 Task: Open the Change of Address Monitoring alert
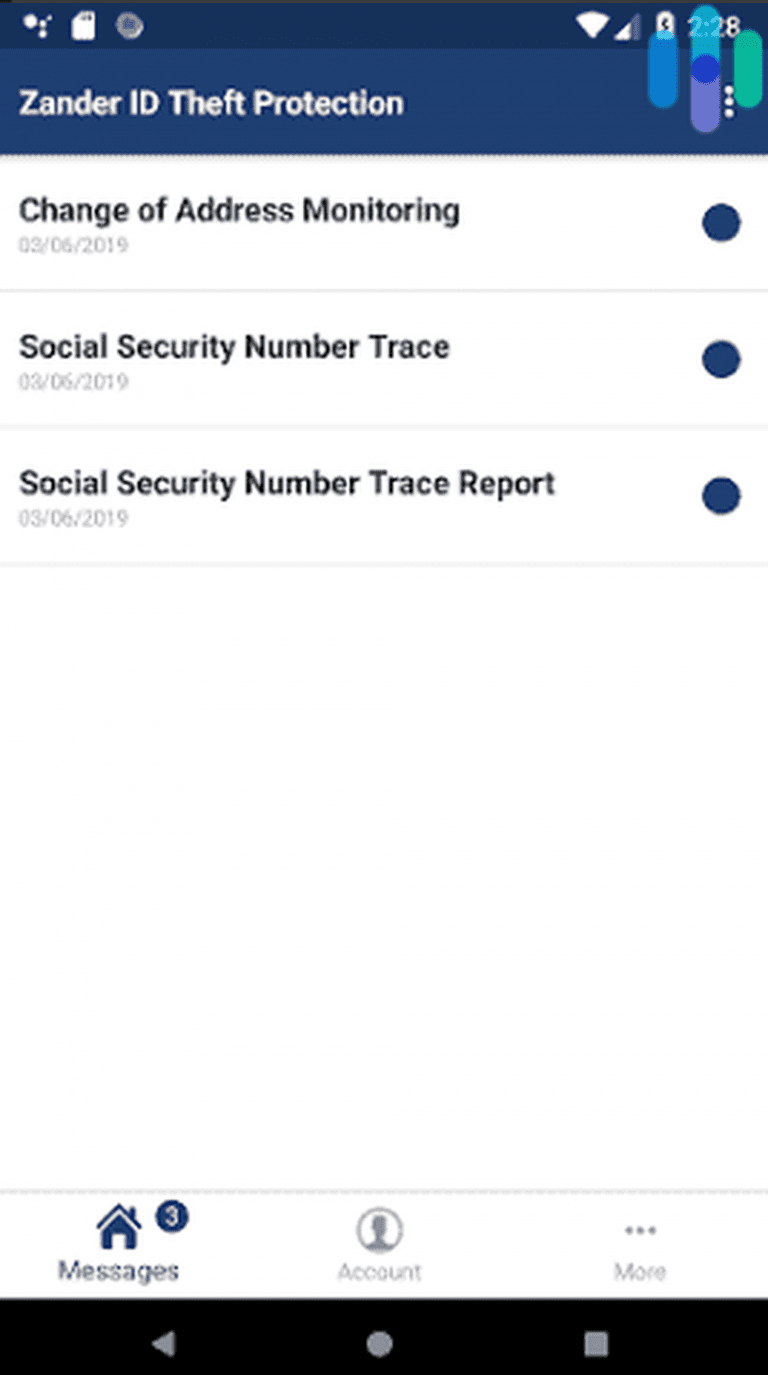point(300,222)
